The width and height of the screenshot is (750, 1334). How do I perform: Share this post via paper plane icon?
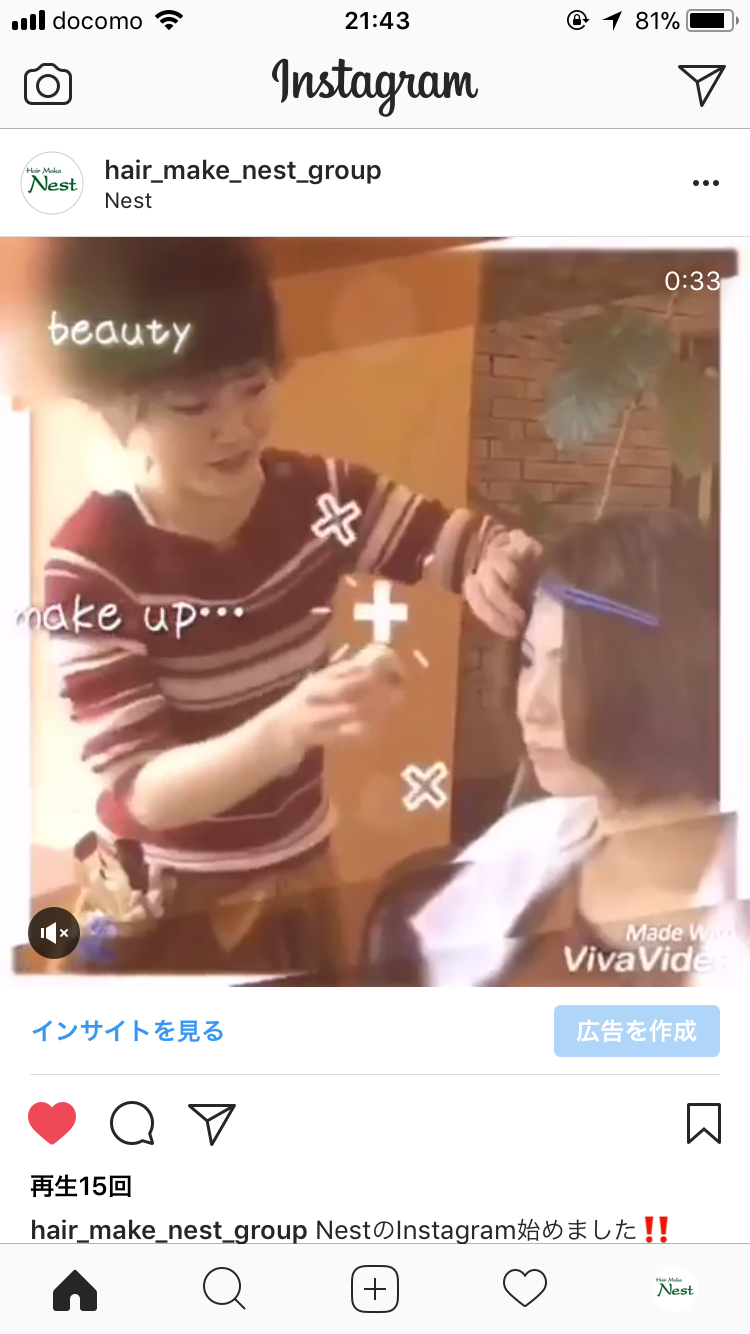click(212, 1123)
